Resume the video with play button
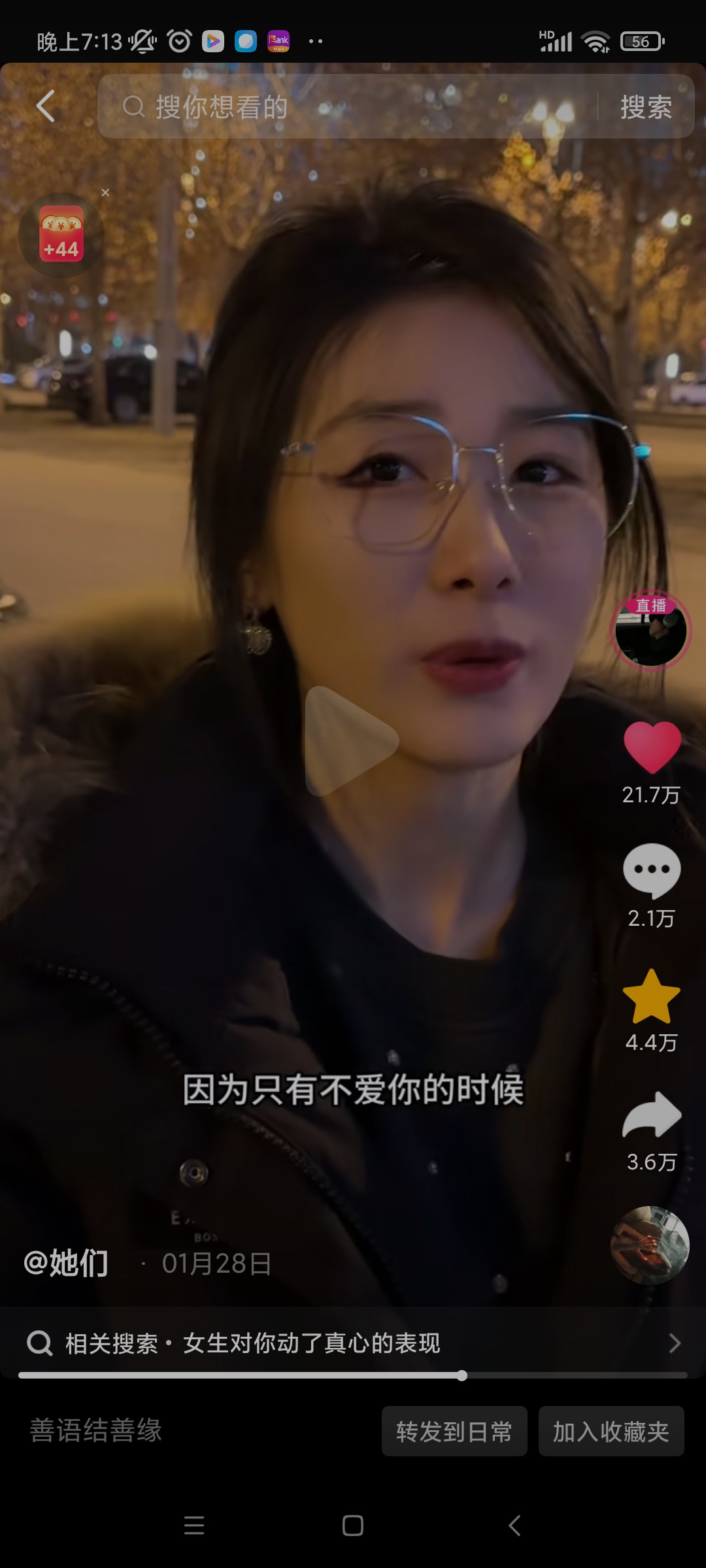Screen dimensions: 706x1568 [351, 740]
